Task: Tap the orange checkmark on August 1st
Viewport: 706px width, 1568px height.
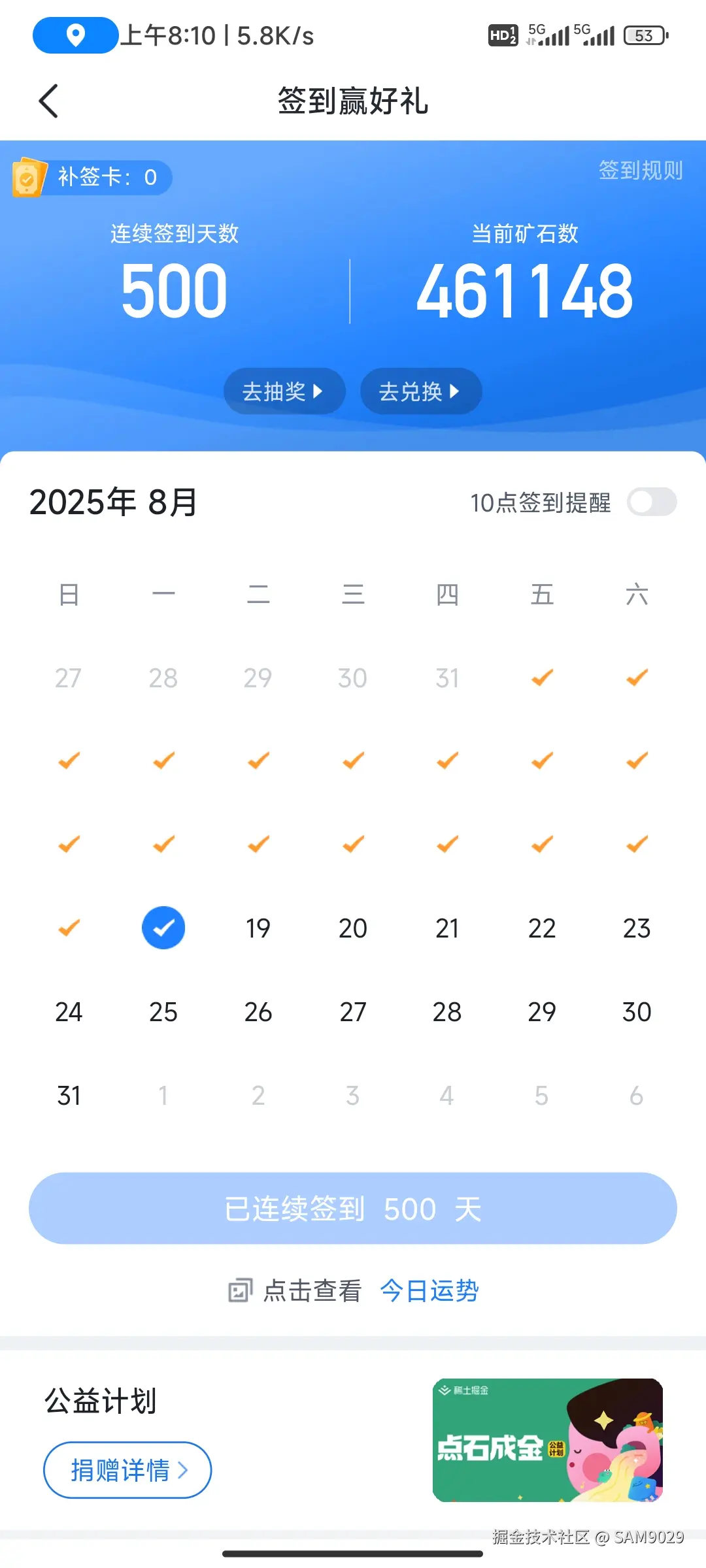Action: (541, 677)
